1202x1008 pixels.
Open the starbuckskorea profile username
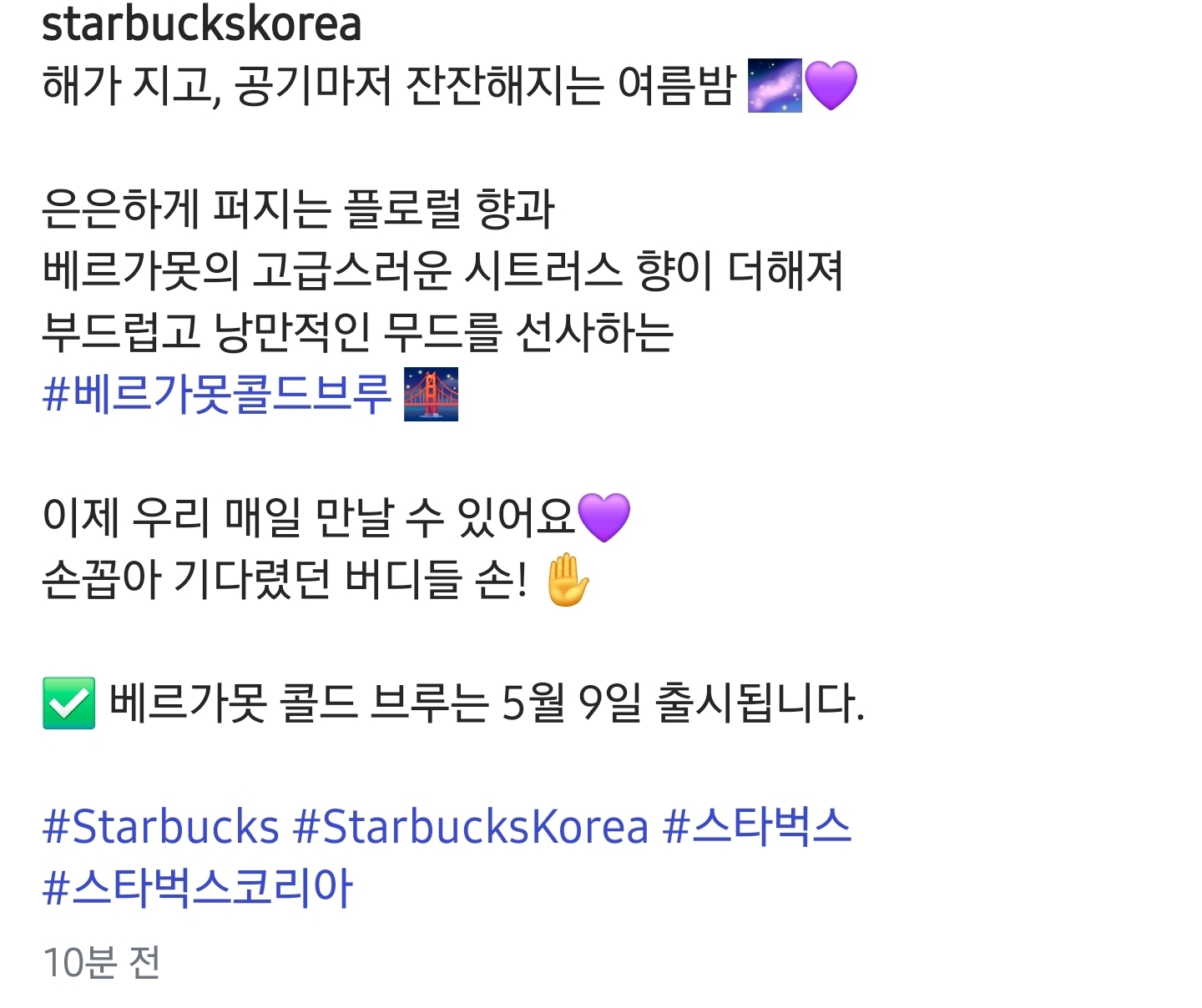(x=201, y=23)
